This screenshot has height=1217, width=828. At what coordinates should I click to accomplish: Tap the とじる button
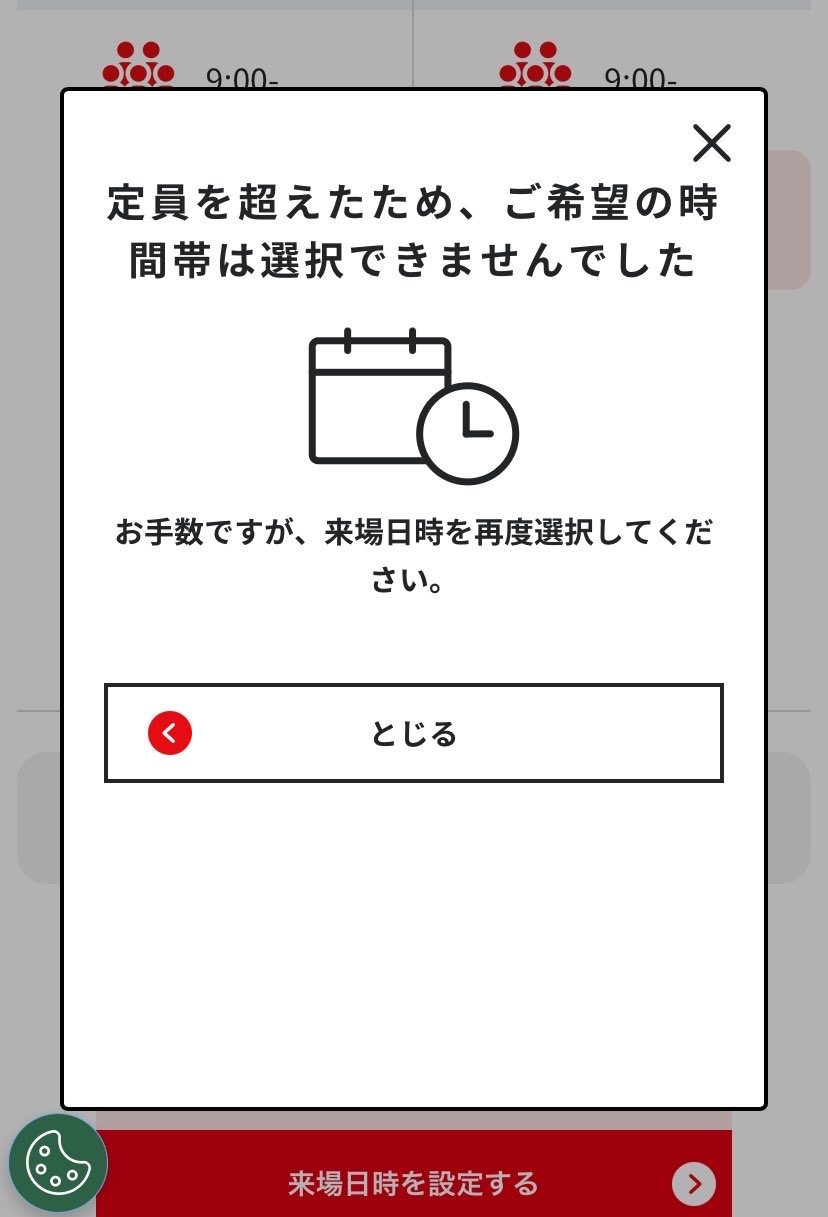(413, 733)
